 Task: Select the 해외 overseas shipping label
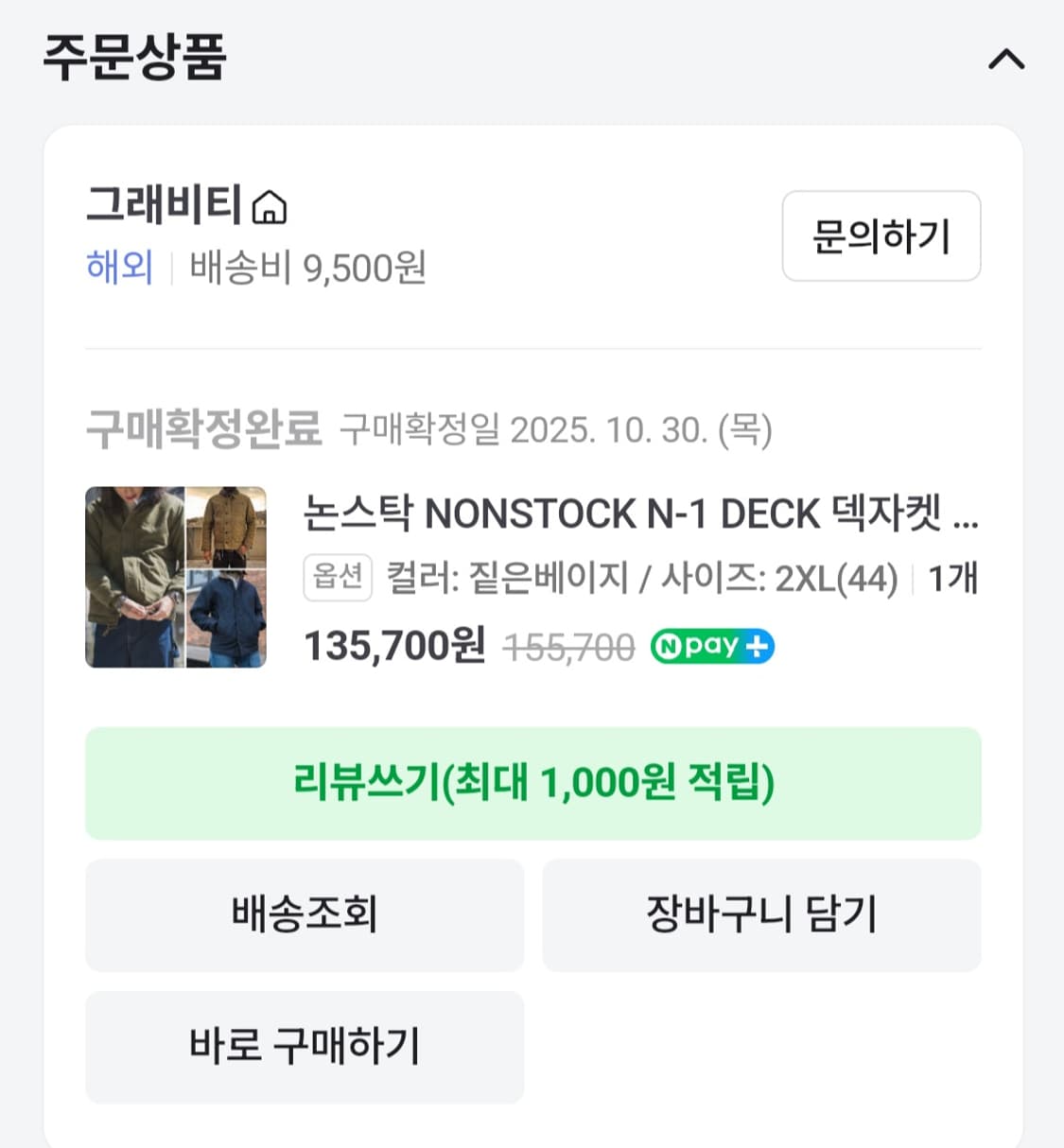click(116, 269)
